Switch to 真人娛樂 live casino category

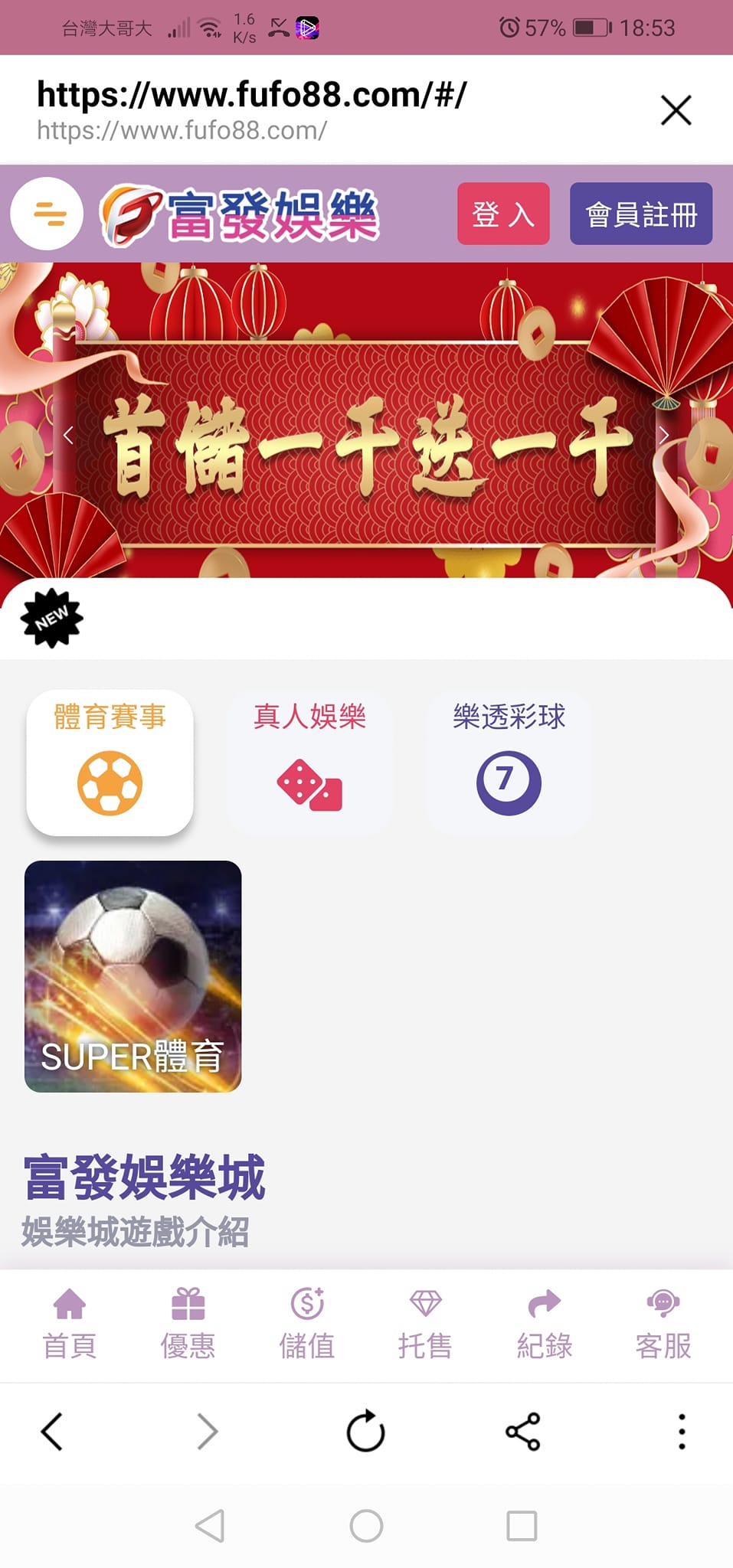(309, 762)
